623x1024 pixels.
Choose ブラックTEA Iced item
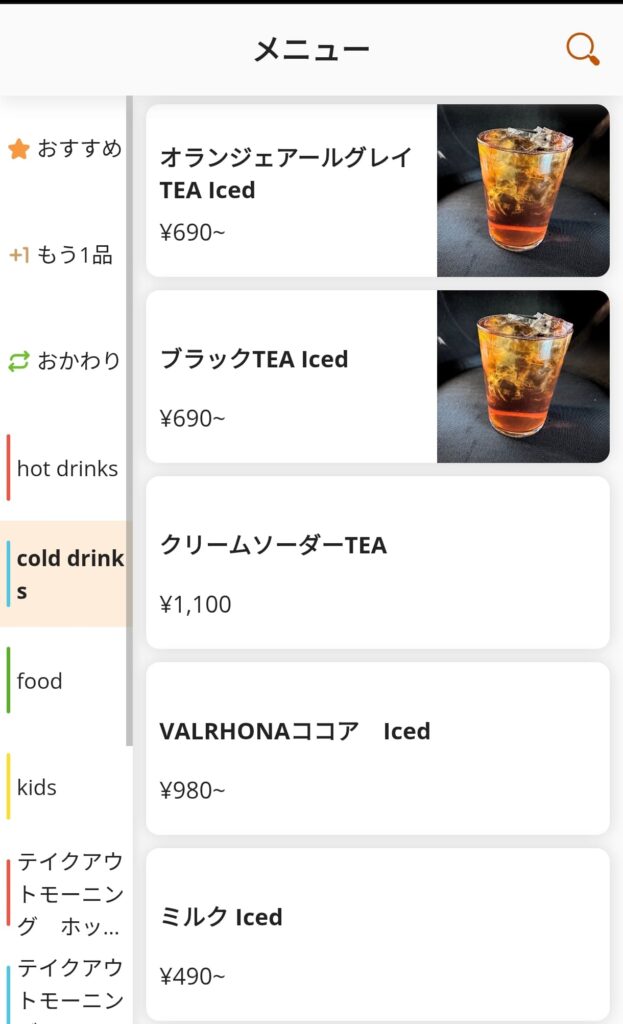pos(377,377)
